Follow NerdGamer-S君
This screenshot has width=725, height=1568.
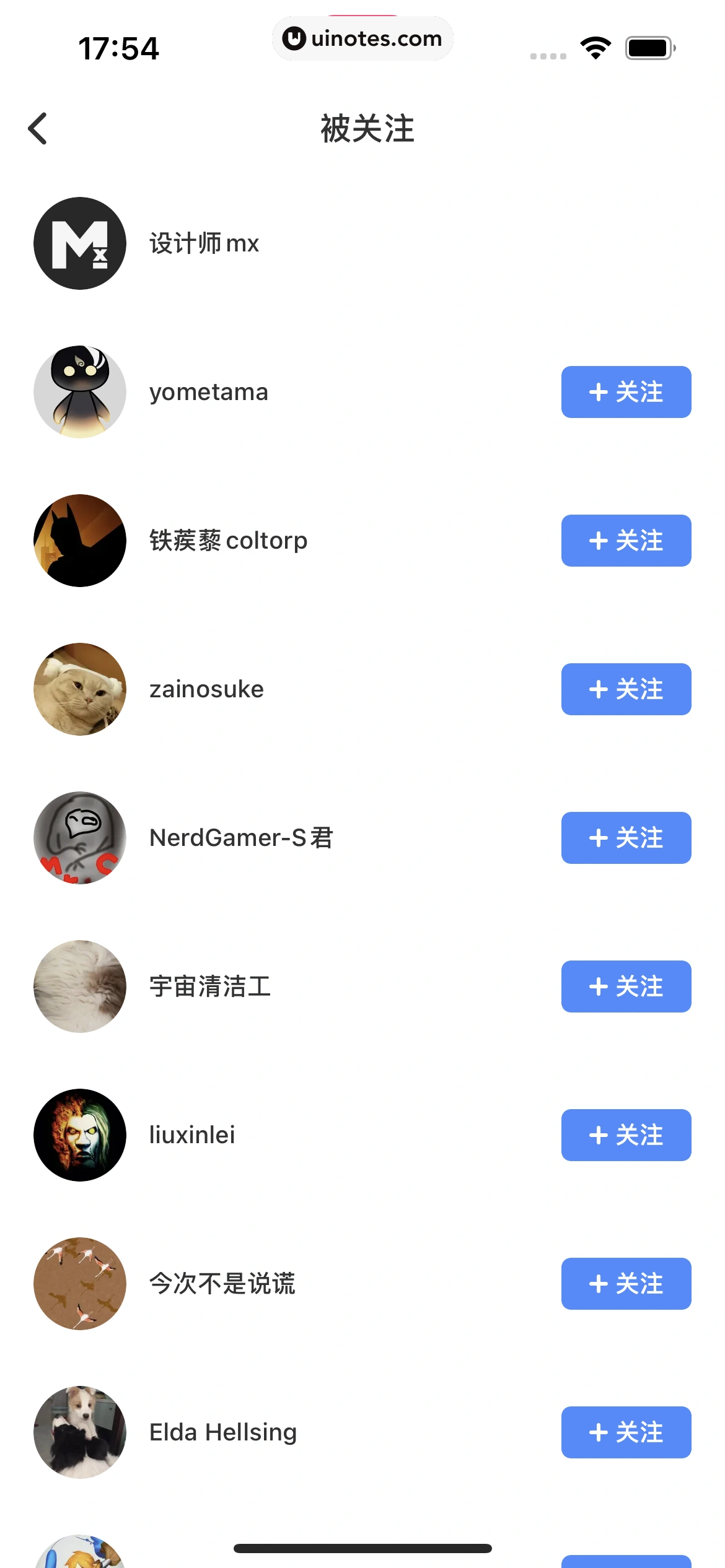(626, 838)
